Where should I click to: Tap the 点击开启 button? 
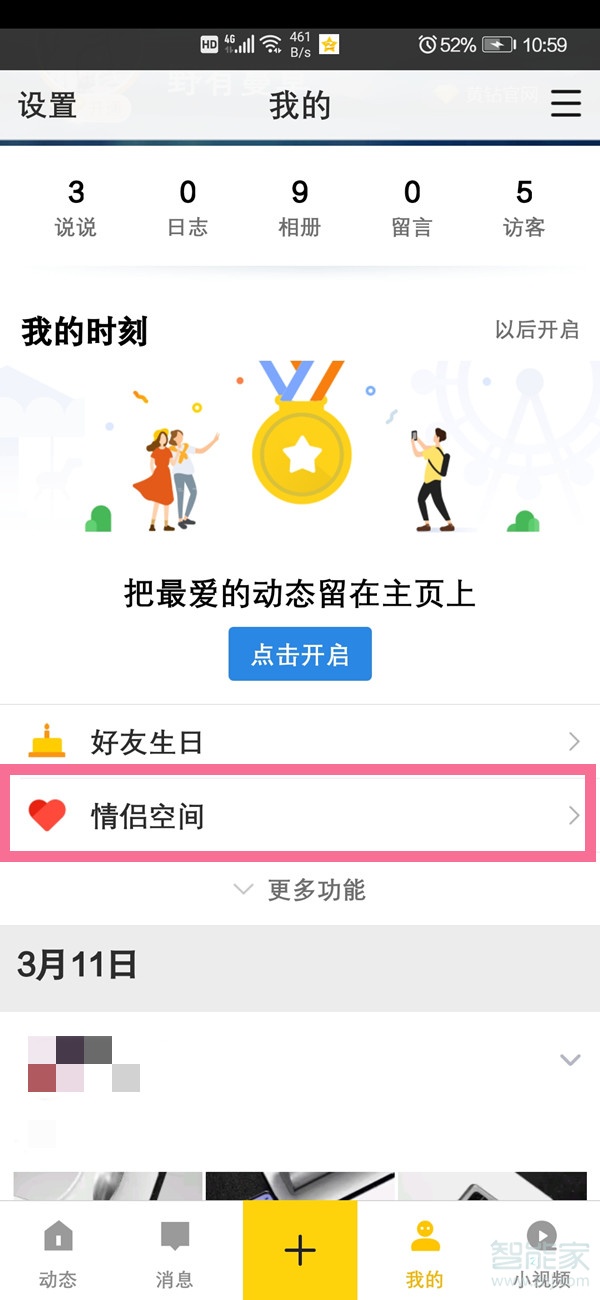click(300, 654)
